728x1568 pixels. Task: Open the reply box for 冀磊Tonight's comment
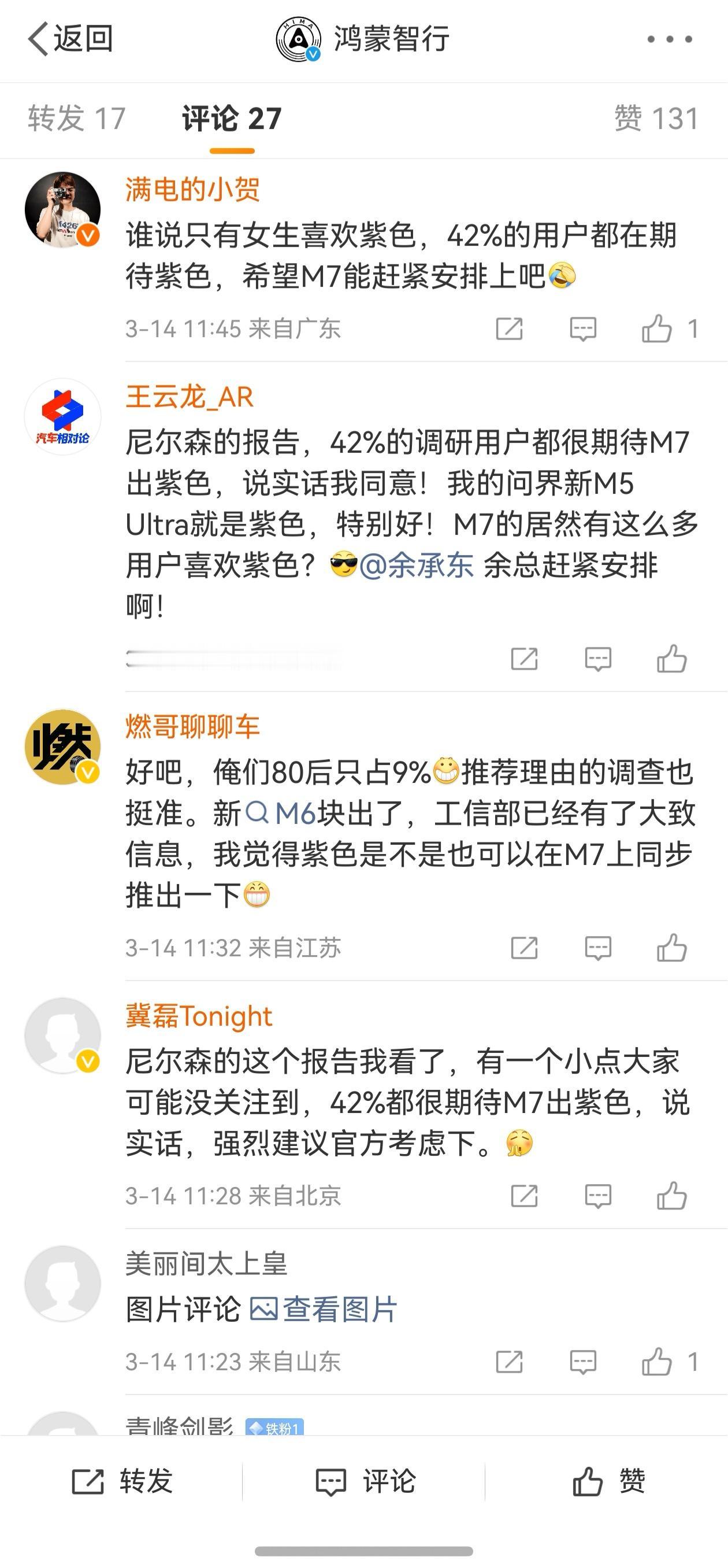599,1196
